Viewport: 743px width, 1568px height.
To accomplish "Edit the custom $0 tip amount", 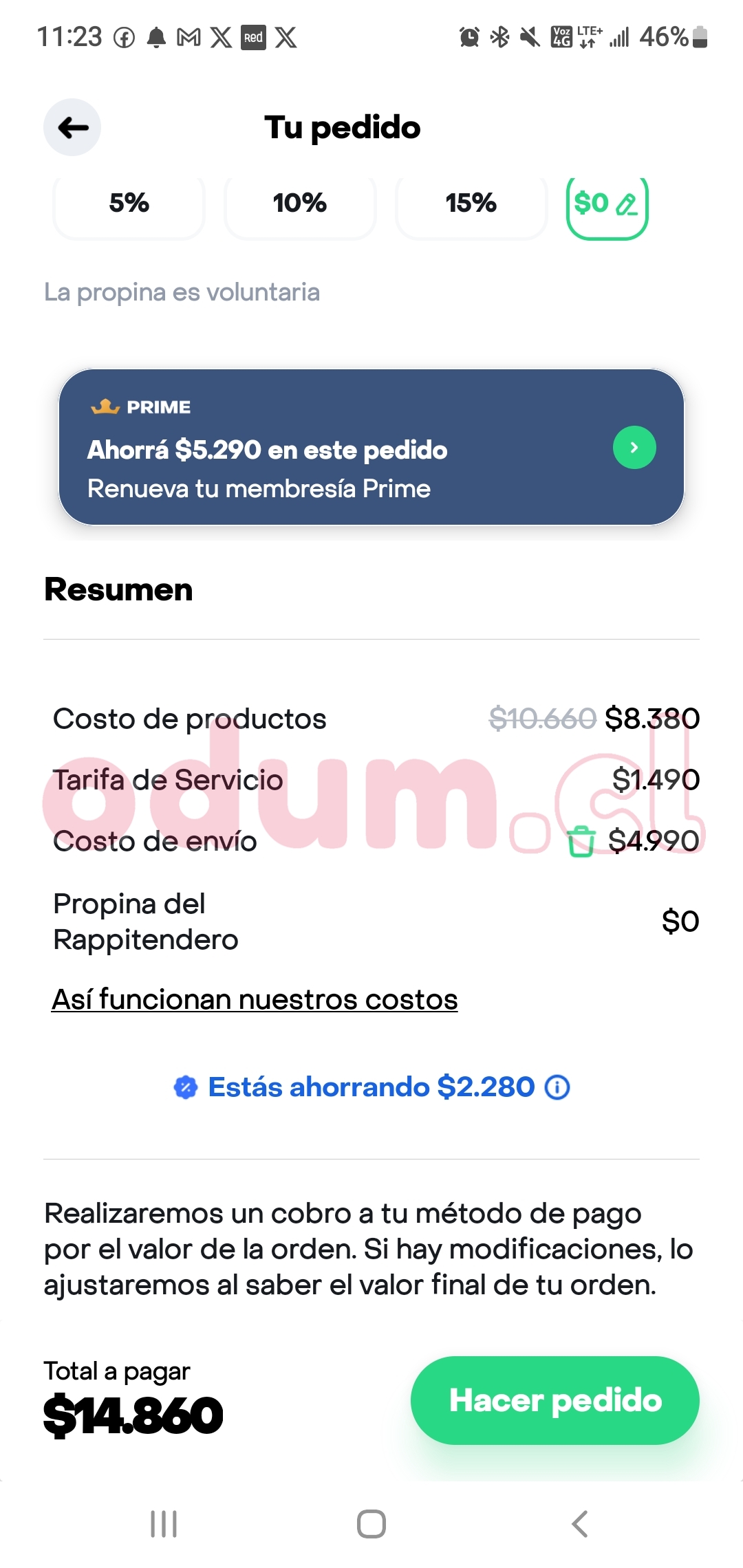I will pyautogui.click(x=607, y=204).
